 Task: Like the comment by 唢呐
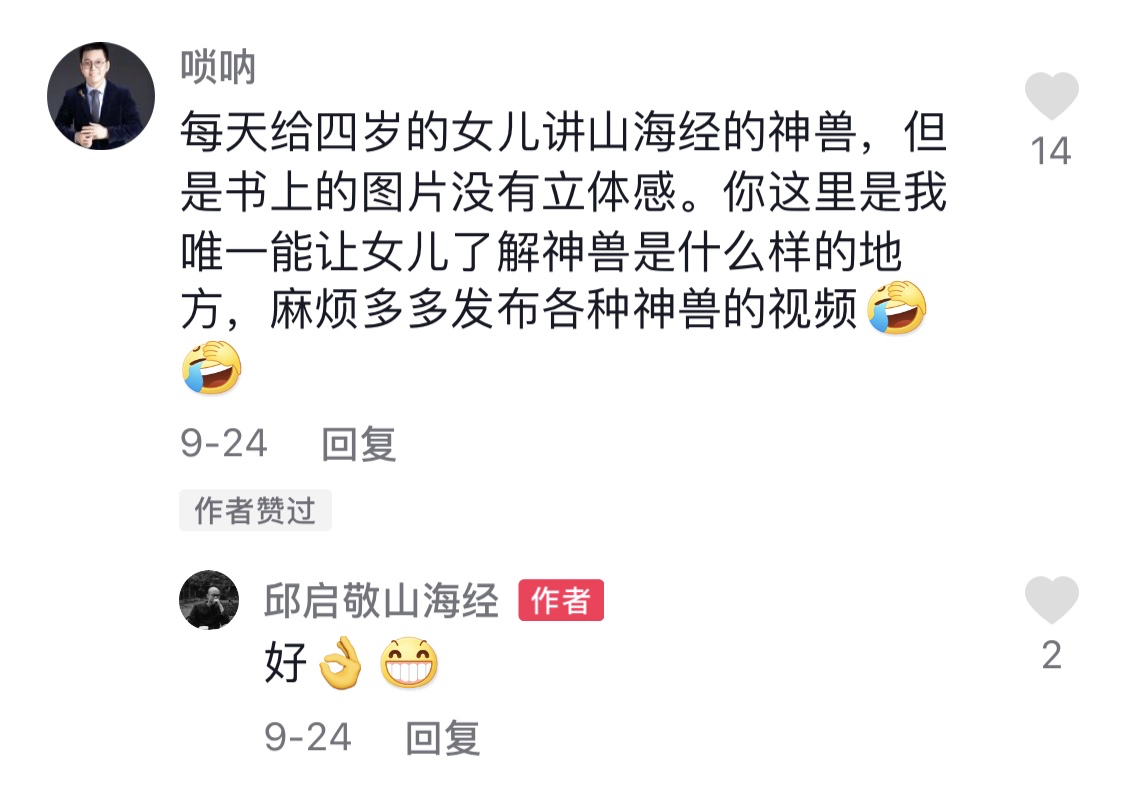click(1051, 98)
